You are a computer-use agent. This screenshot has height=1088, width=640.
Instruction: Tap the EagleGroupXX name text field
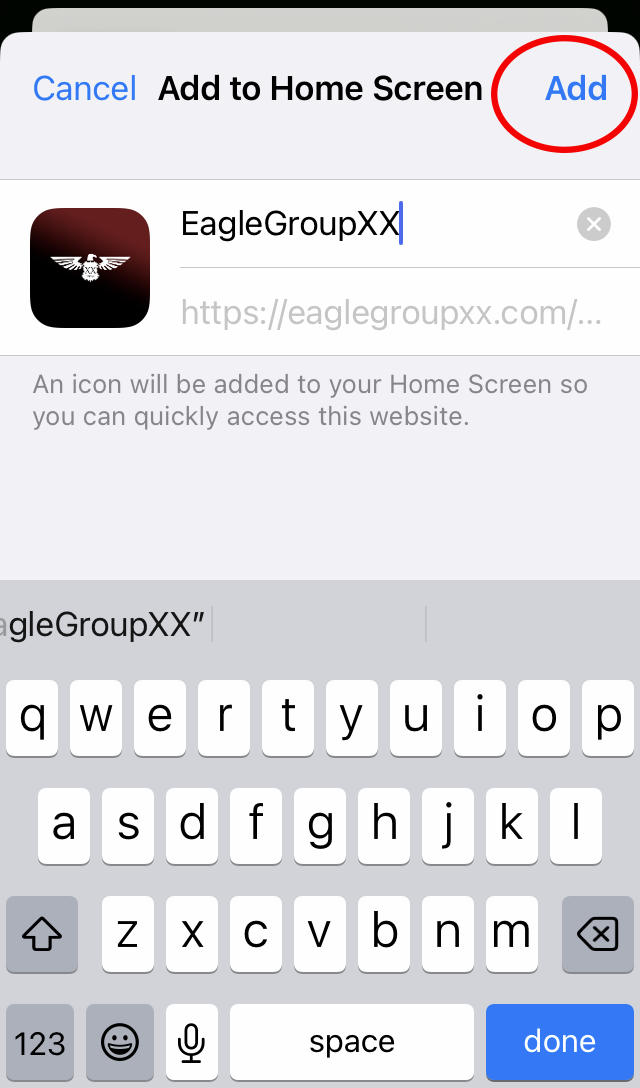370,225
